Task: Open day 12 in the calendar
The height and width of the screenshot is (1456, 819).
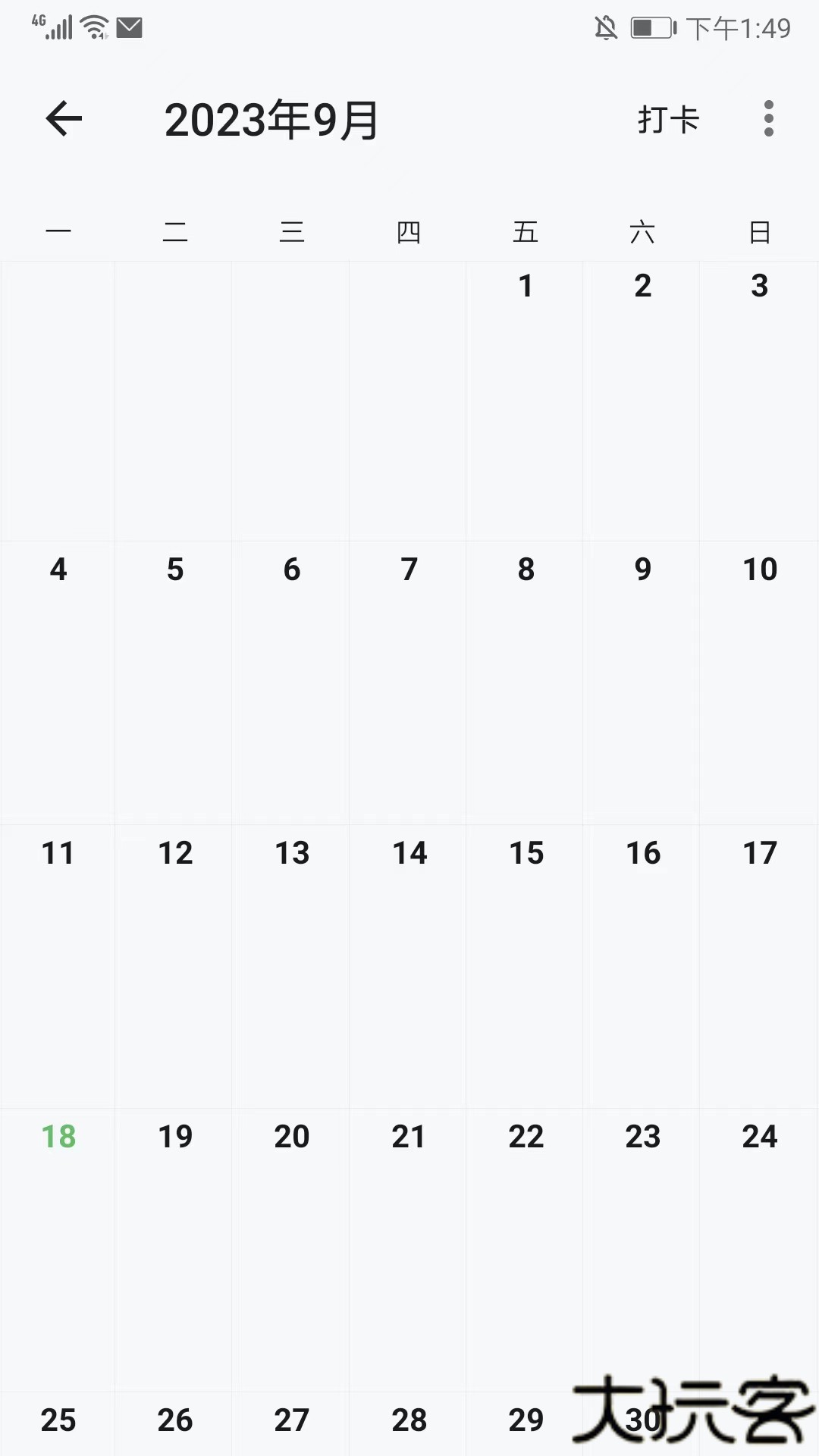Action: [x=175, y=854]
